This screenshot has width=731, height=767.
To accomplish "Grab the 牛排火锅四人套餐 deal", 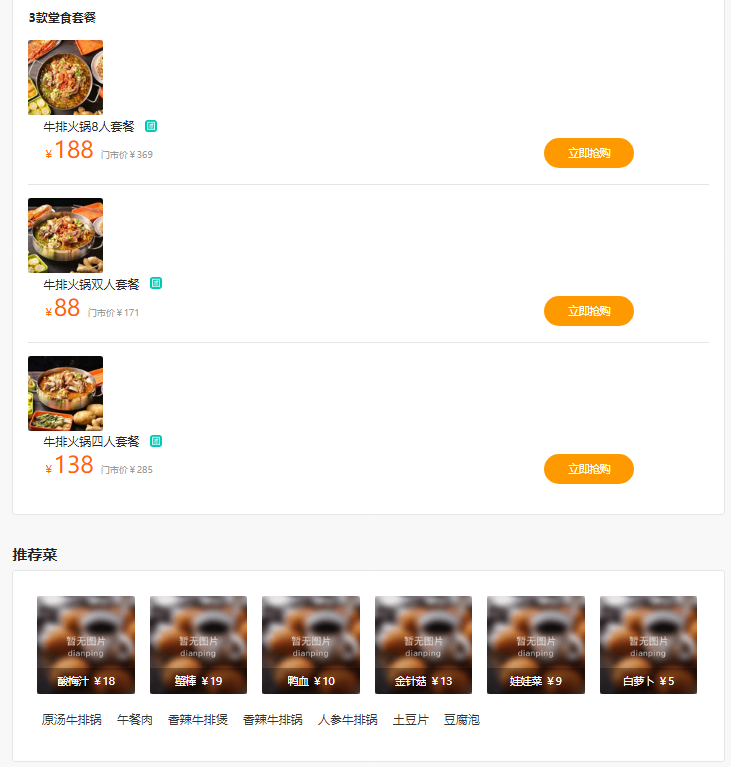I will pos(588,469).
